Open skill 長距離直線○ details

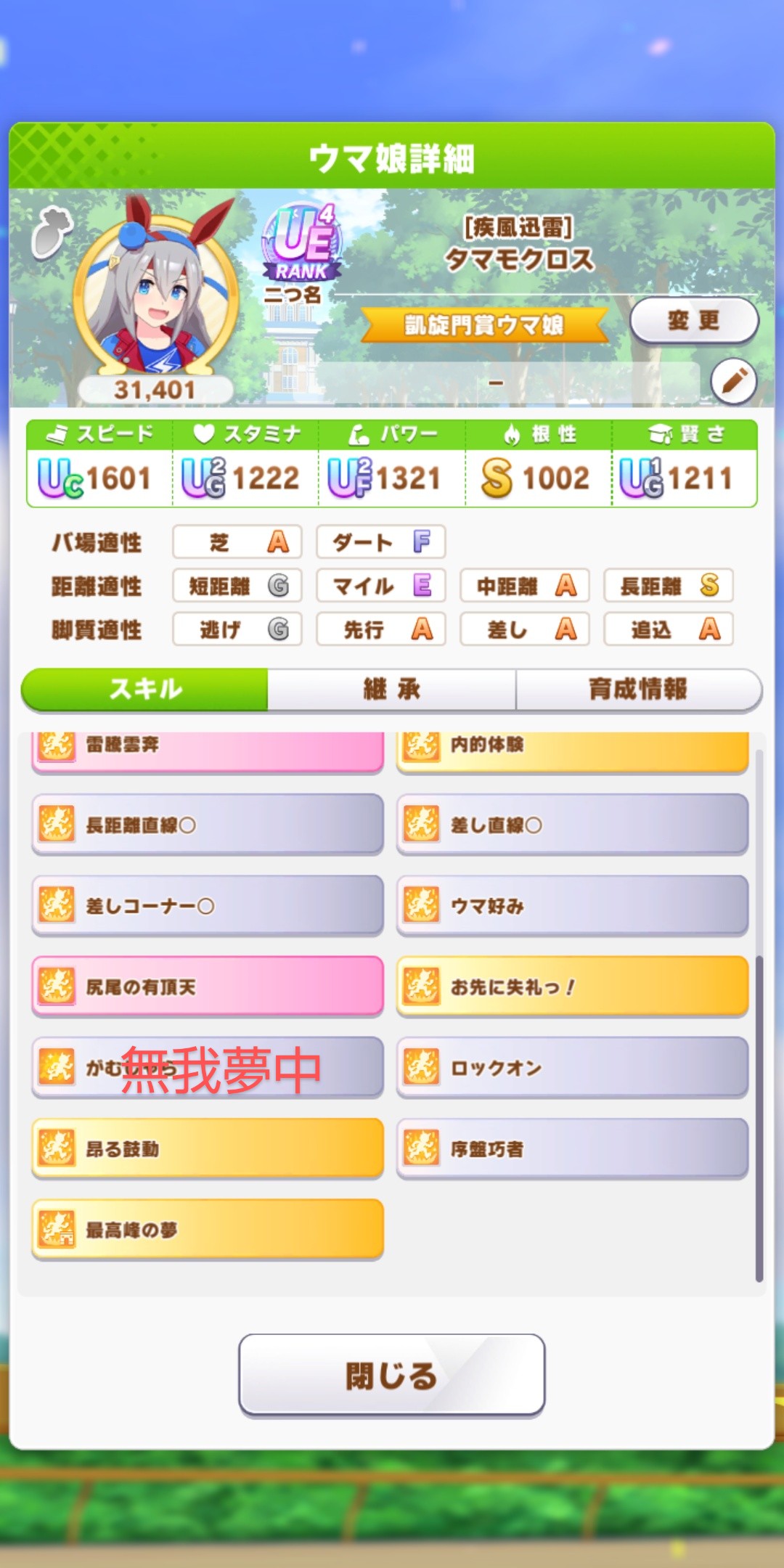click(208, 825)
